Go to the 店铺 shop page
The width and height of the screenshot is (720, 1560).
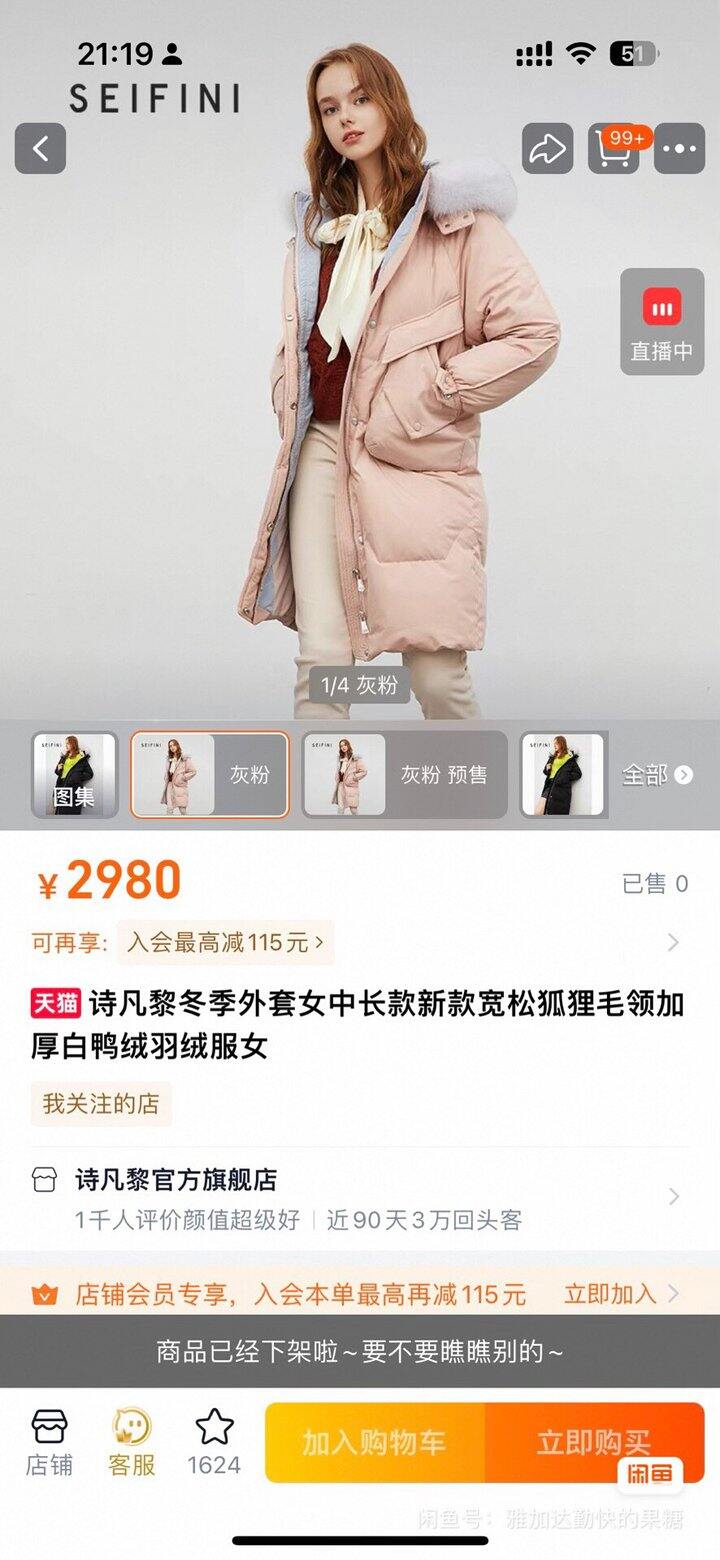[49, 1443]
